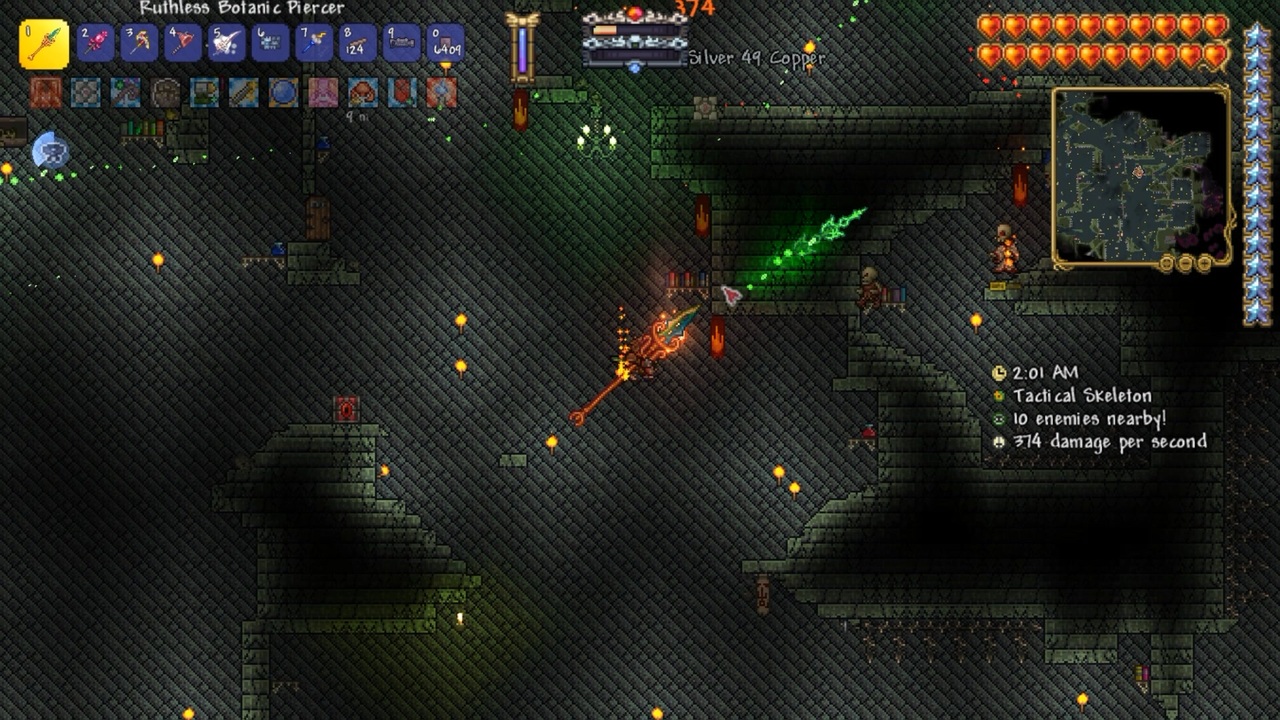Select hotbar slot 2 pink staff
1280x720 pixels.
[96, 44]
